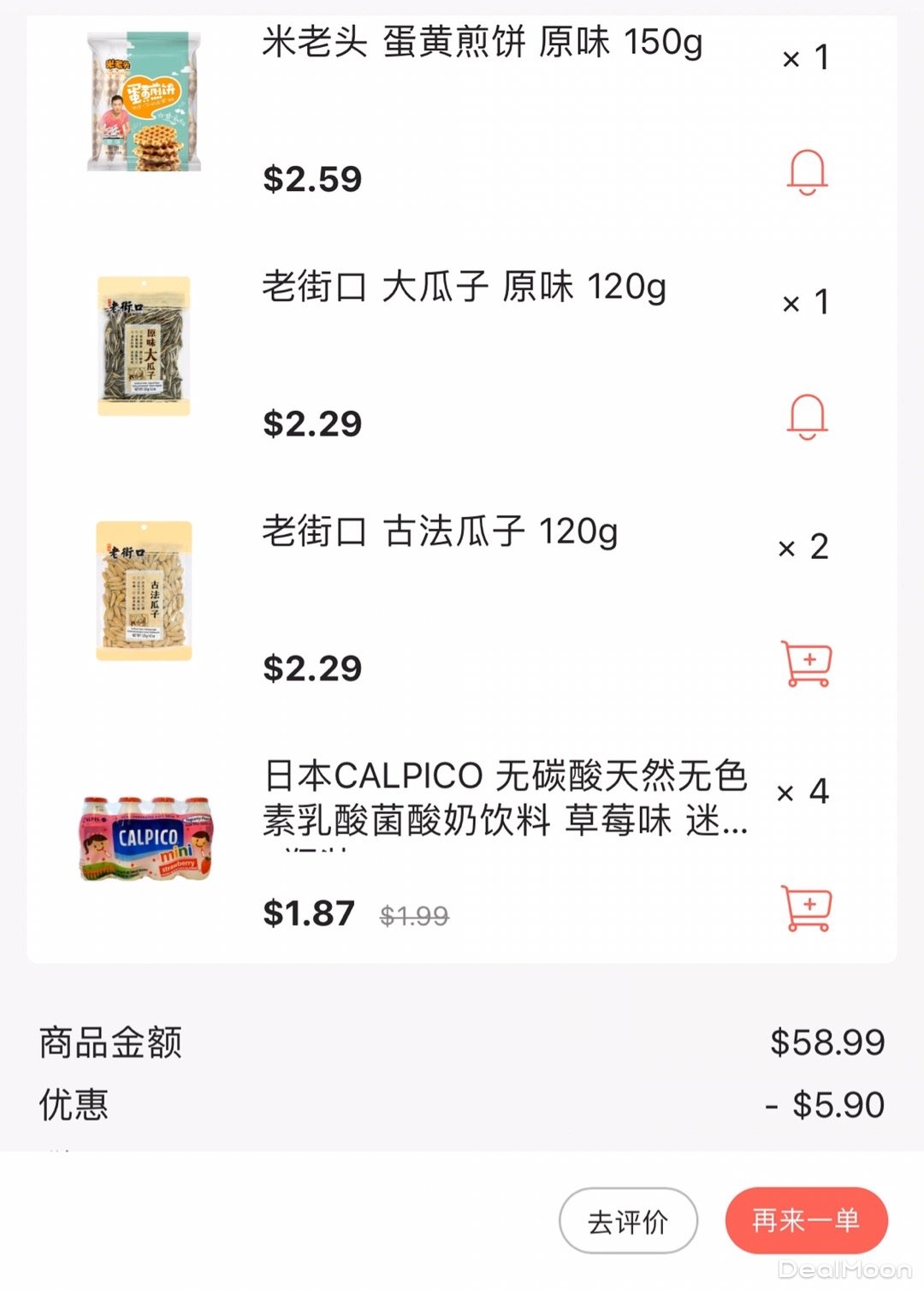Add 老街口 古法瓜子 to cart
Image resolution: width=924 pixels, height=1290 pixels.
tap(806, 663)
